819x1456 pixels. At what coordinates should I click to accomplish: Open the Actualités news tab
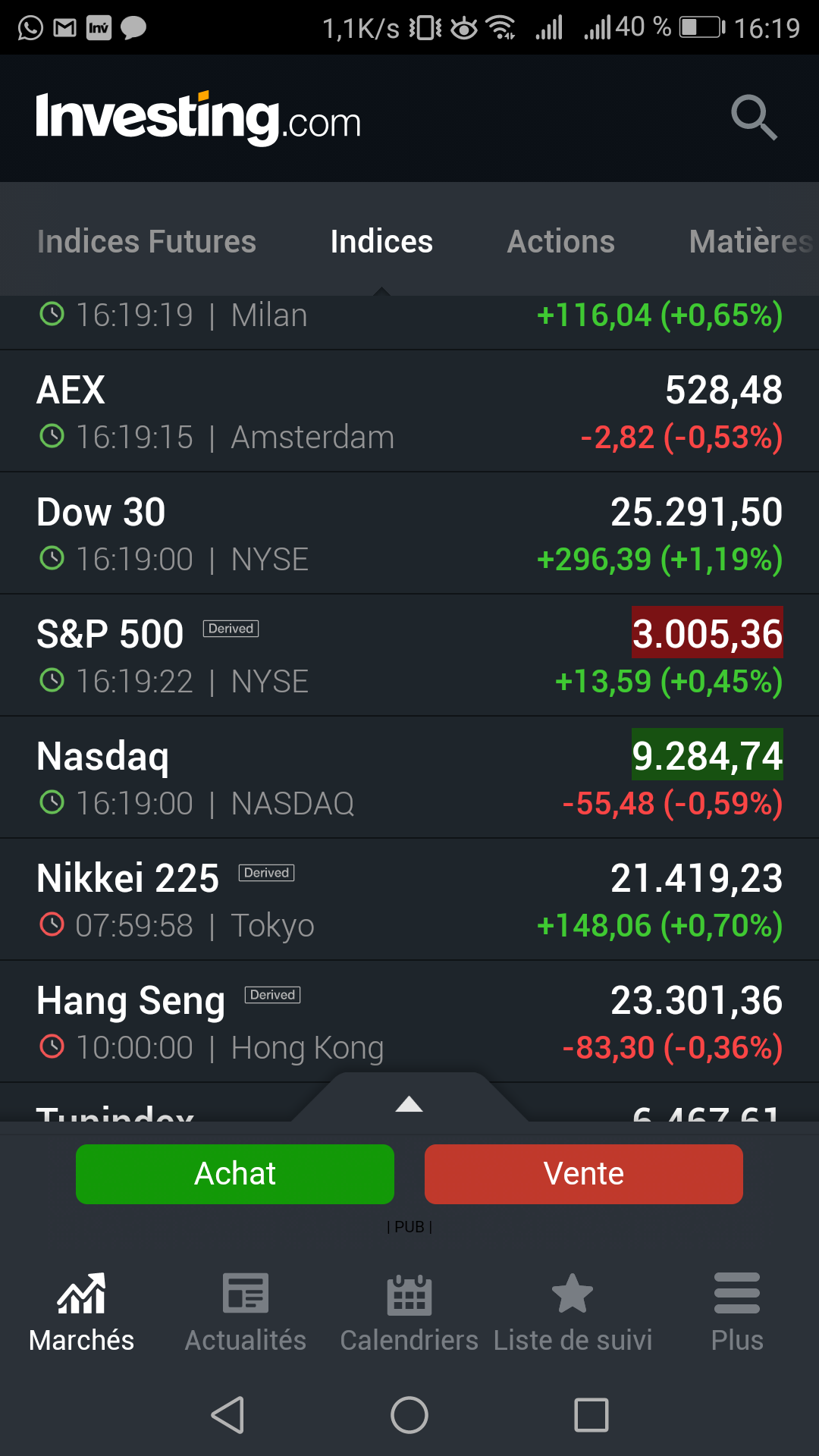click(246, 1313)
